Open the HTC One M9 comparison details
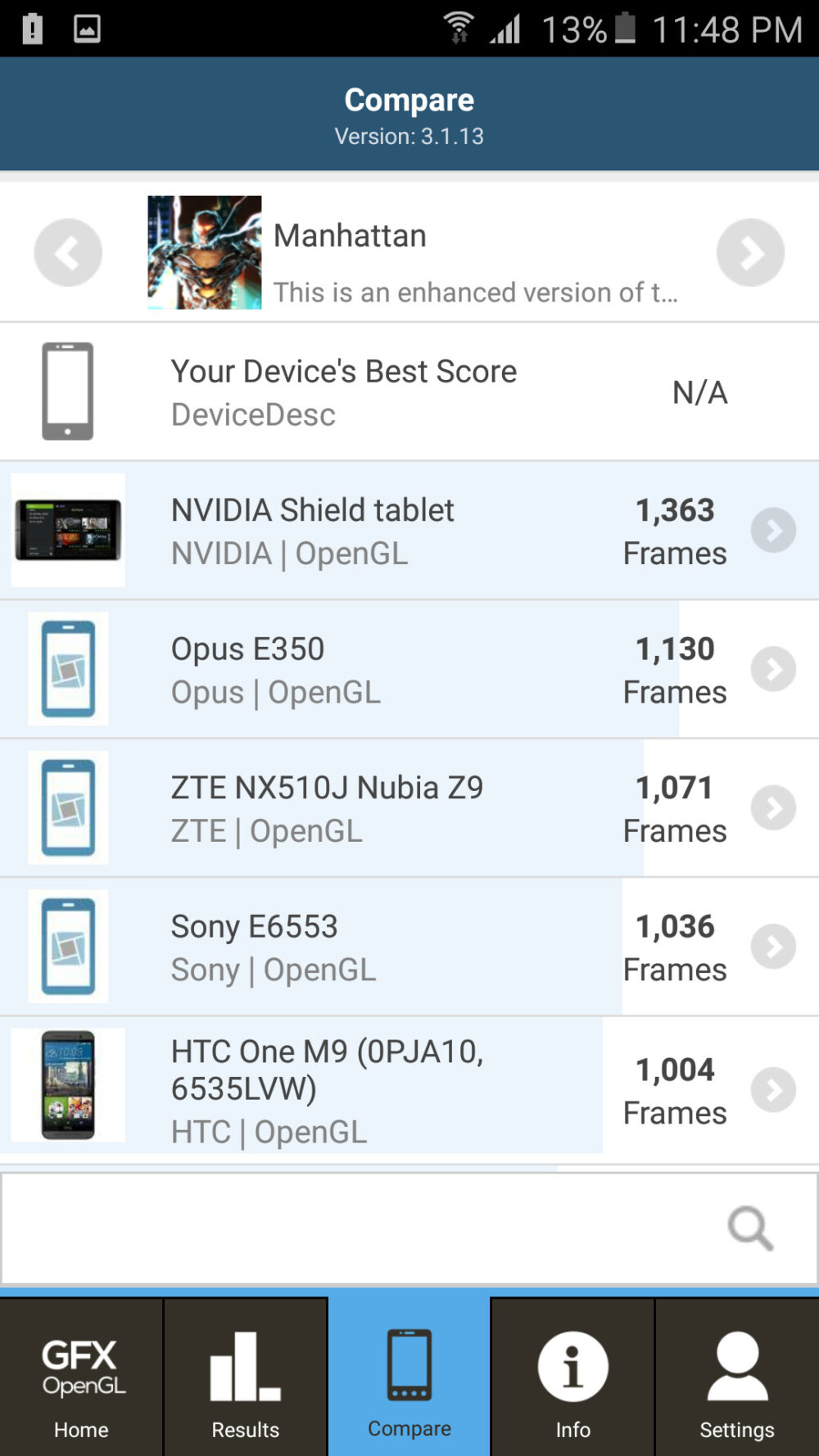The width and height of the screenshot is (819, 1456). 772,1089
